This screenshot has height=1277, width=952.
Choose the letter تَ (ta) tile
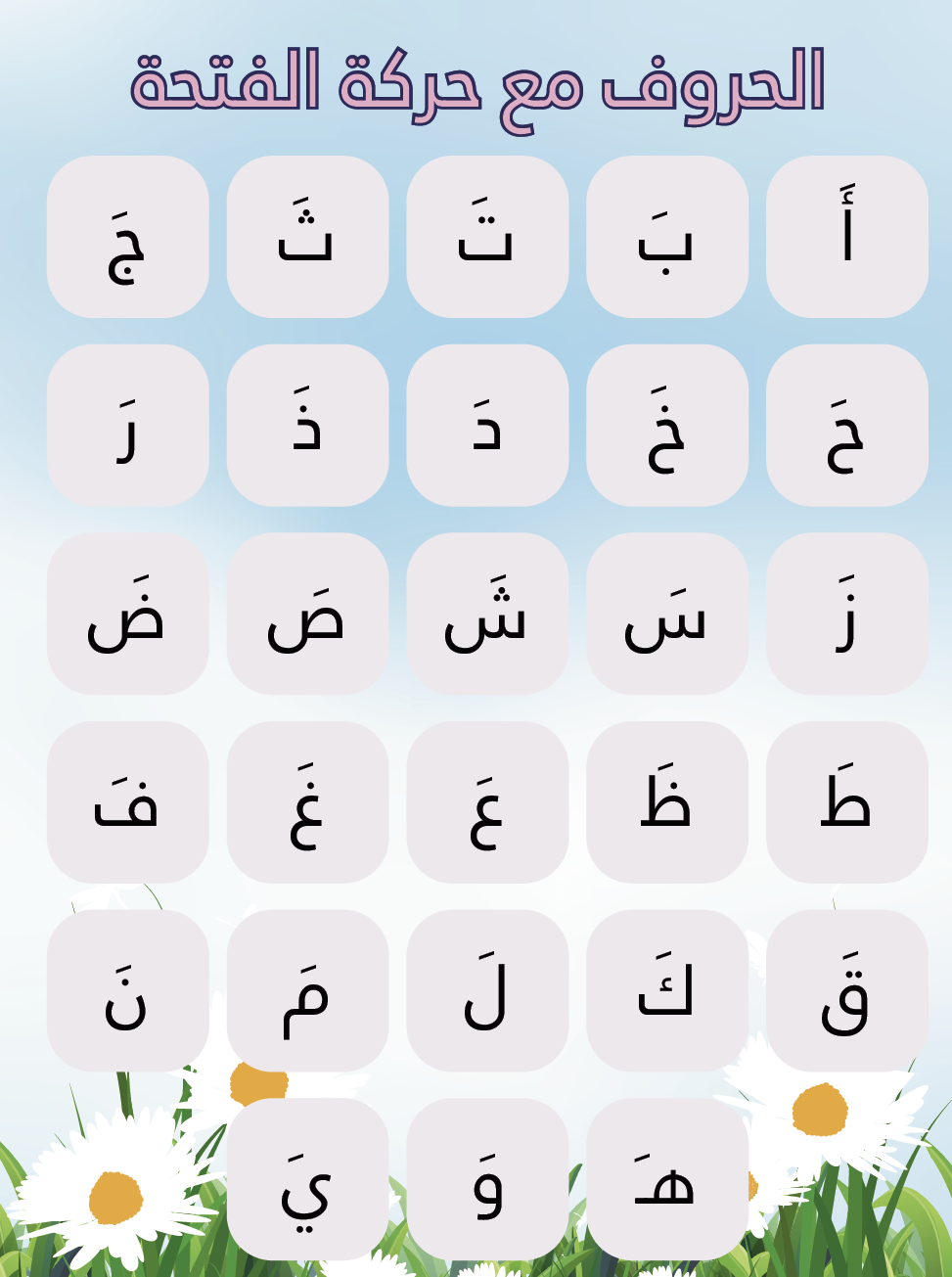pos(487,237)
